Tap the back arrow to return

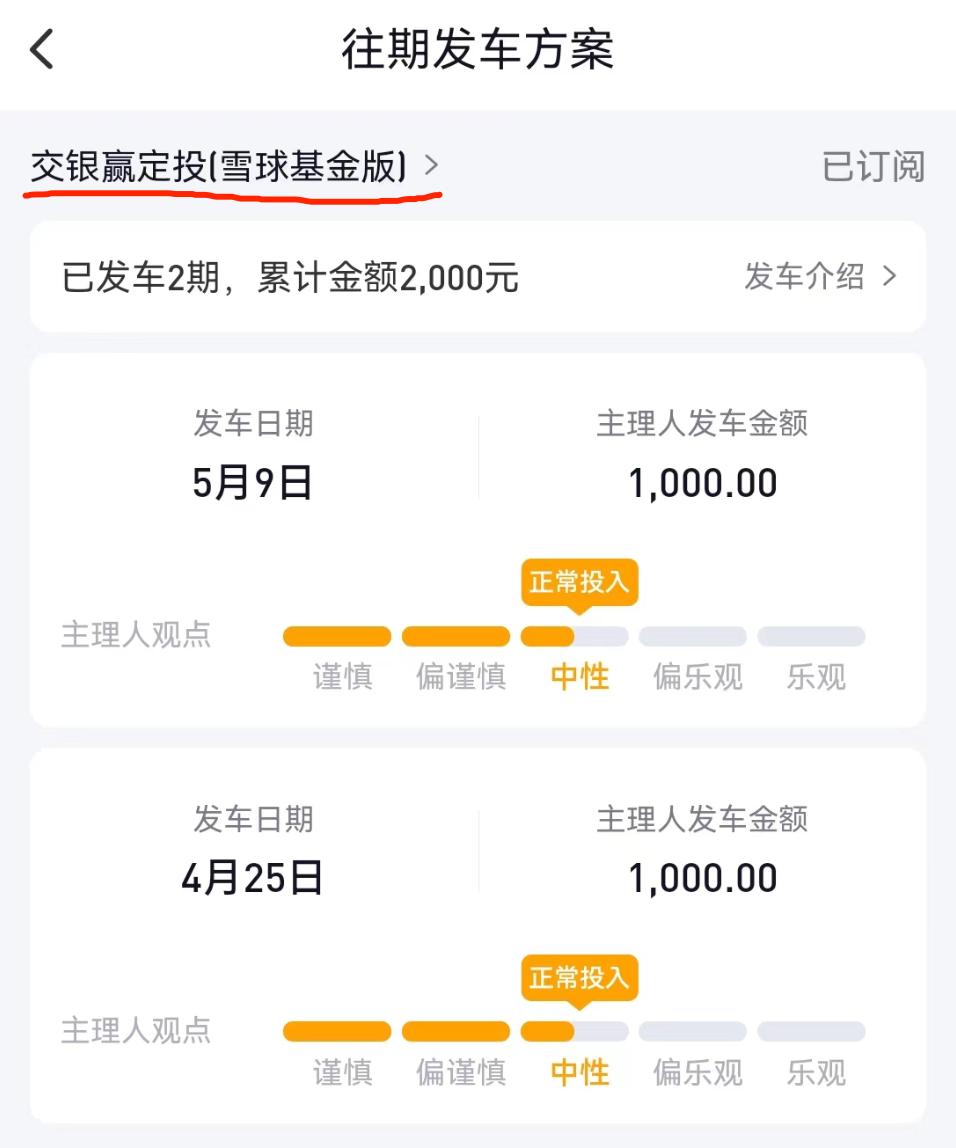[x=42, y=47]
